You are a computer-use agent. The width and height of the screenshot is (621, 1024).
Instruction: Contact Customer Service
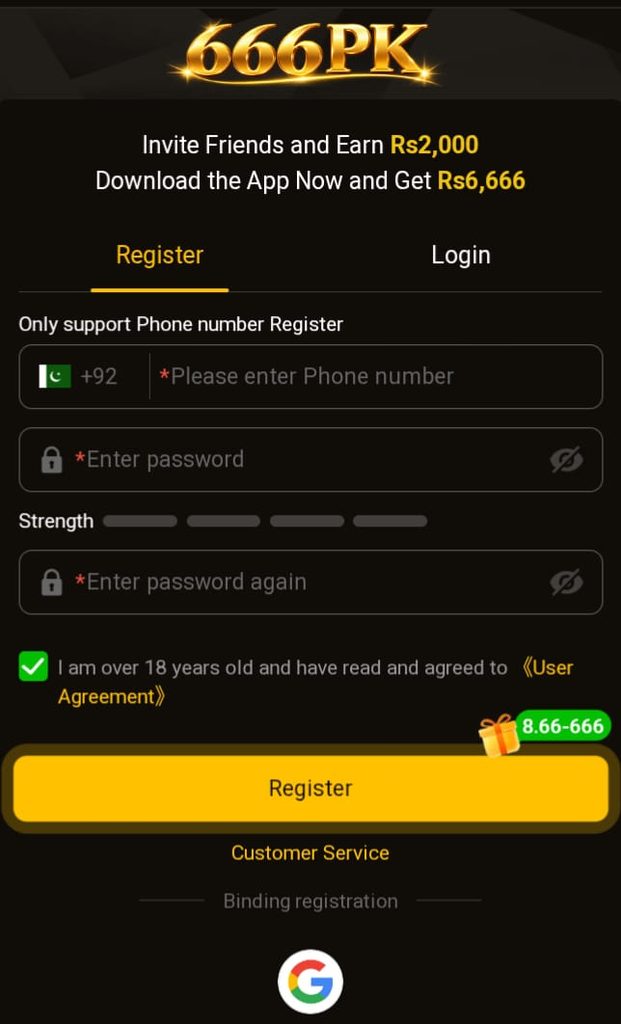coord(310,853)
